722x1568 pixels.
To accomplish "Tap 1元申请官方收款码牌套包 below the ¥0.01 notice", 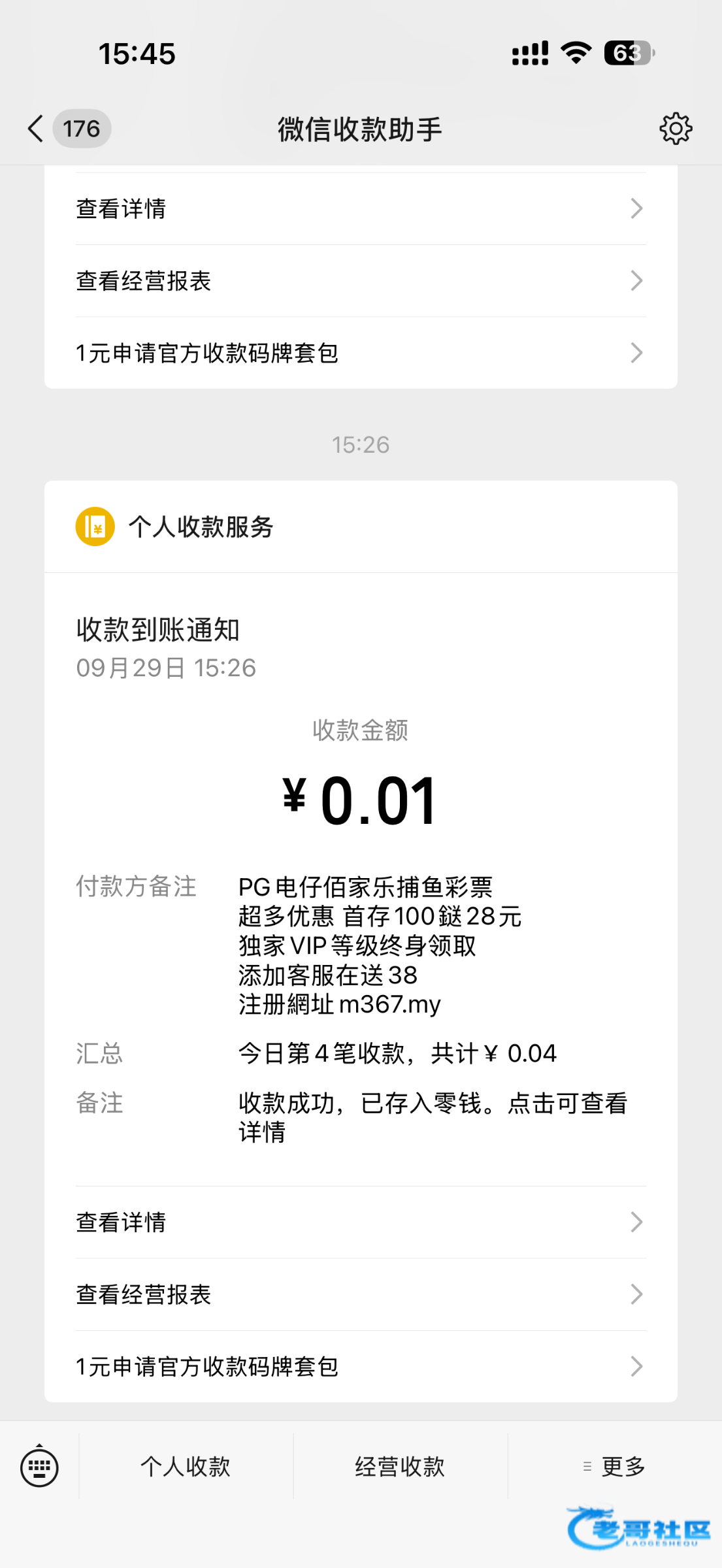I will click(361, 1366).
